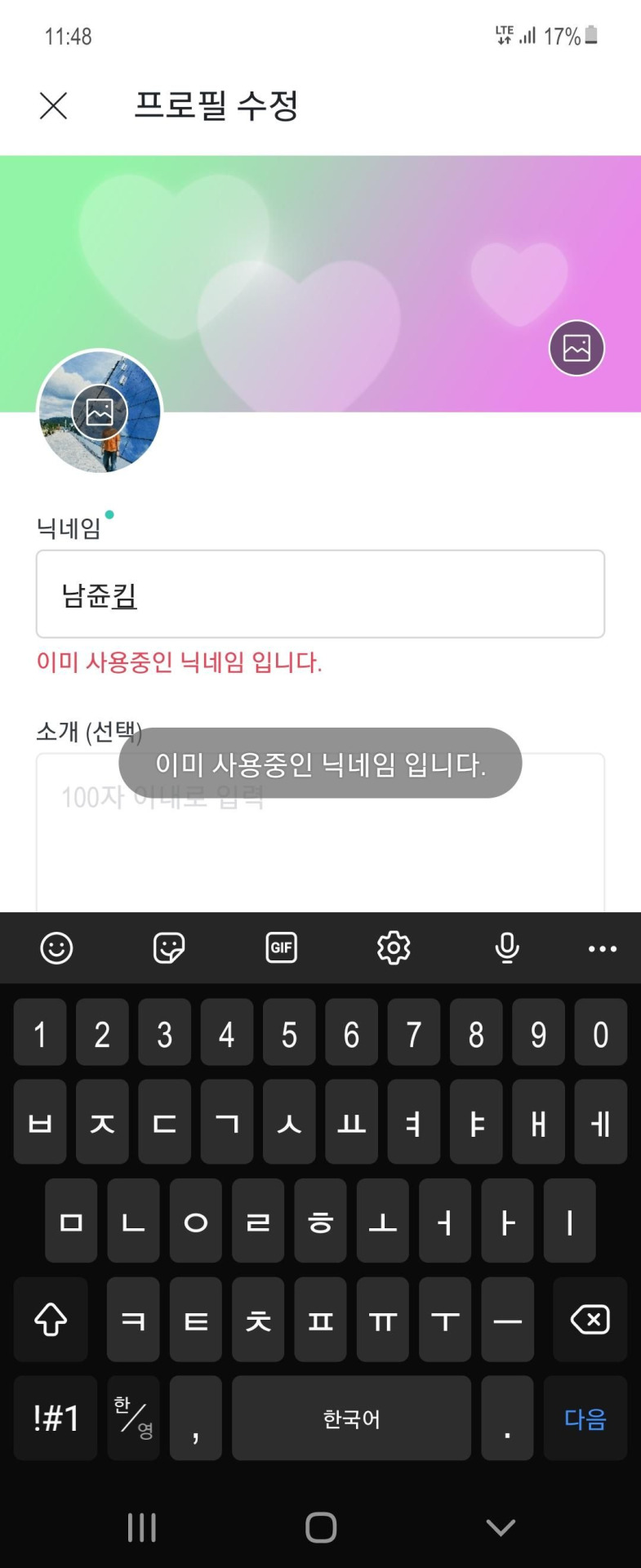Tap the 다음 key on keyboard
The image size is (641, 1568).
click(585, 1419)
